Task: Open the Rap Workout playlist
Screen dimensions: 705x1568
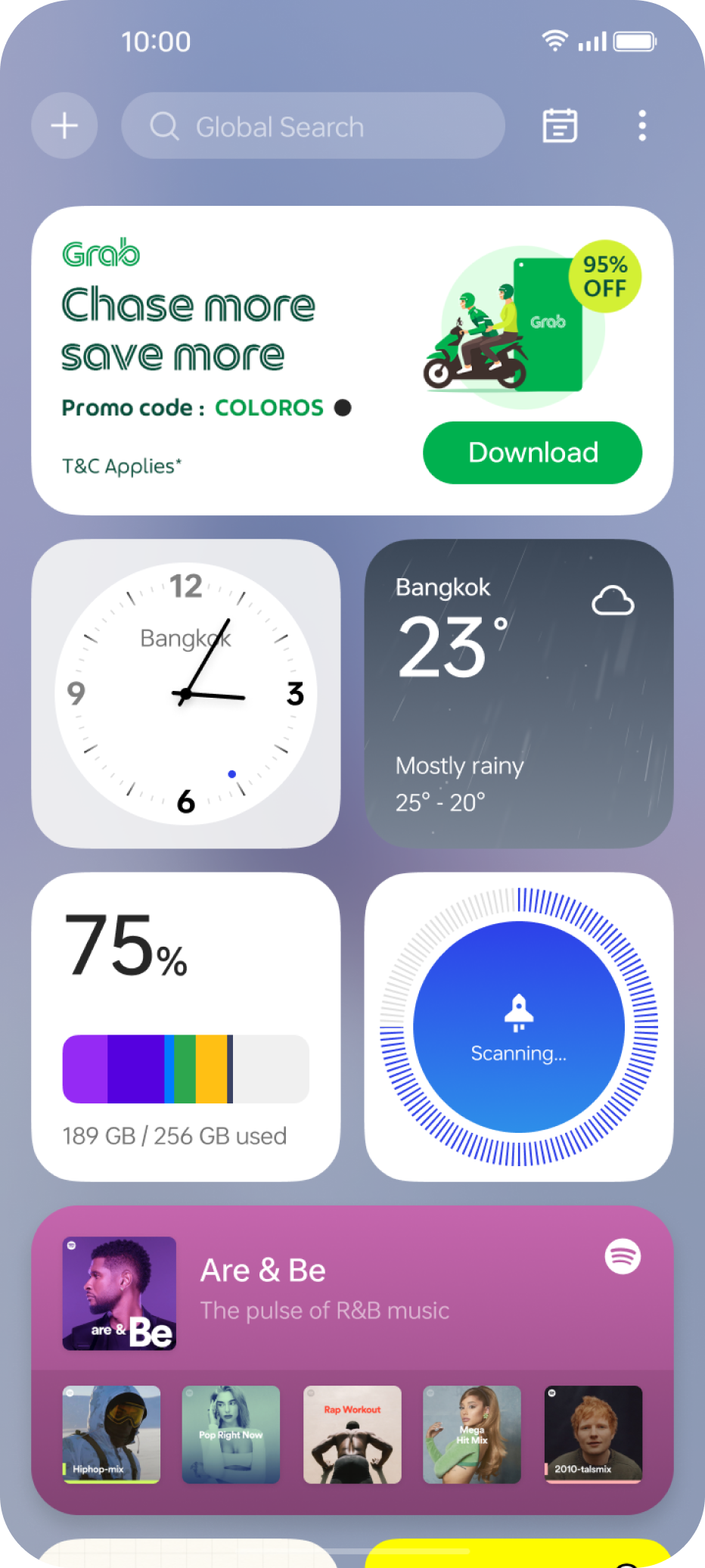Action: (352, 1434)
